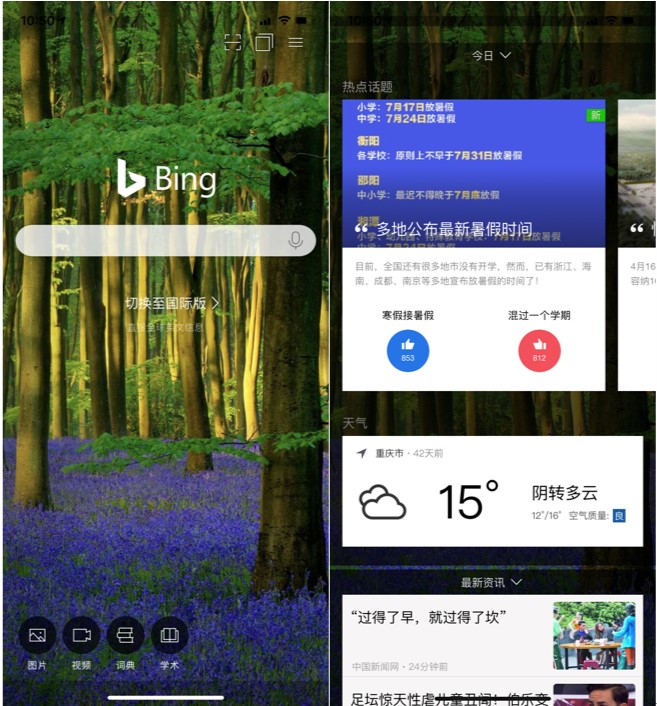This screenshot has height=706, width=657.
Task: Start voice search with the microphone
Action: pyautogui.click(x=295, y=240)
